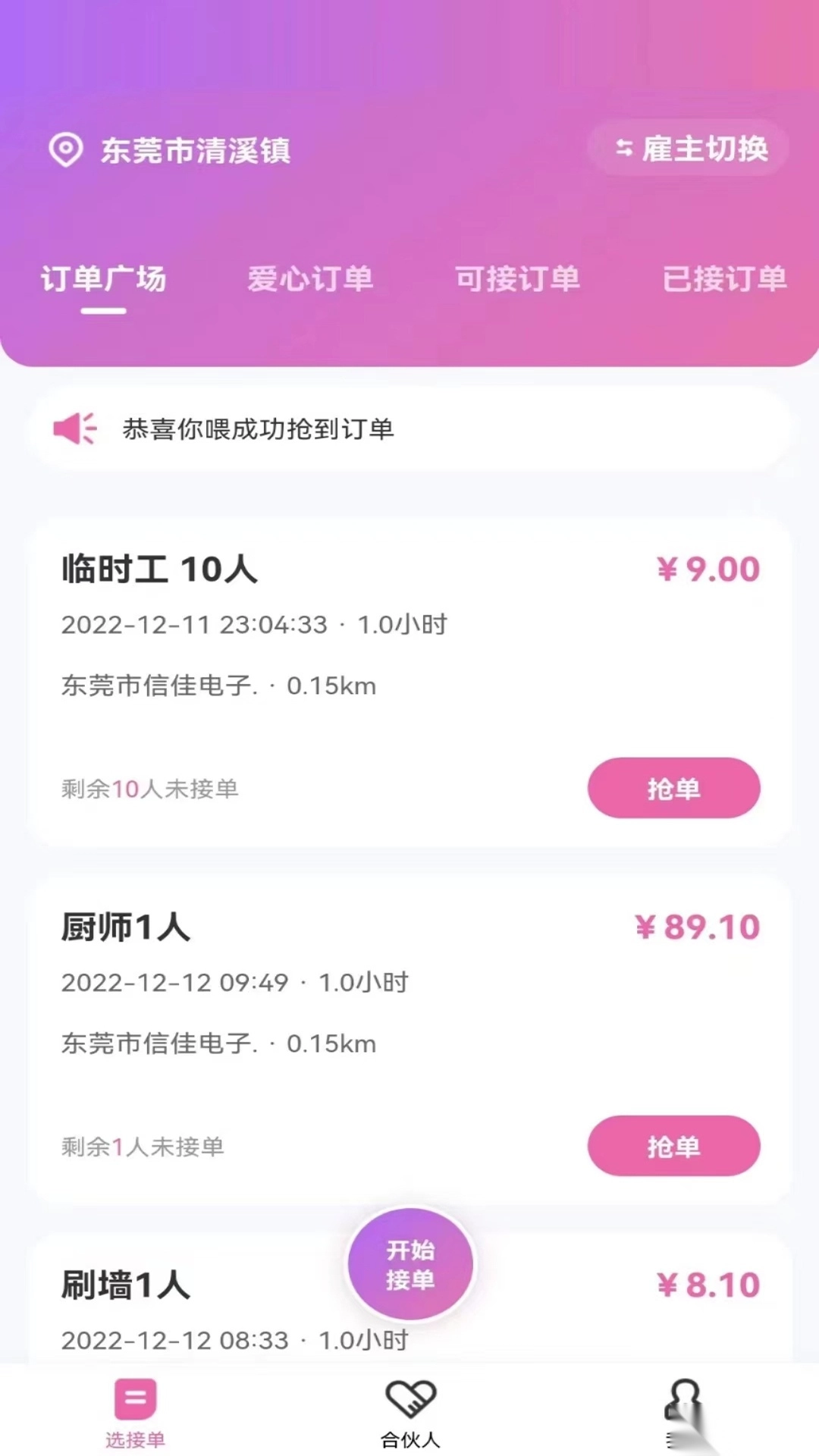Open the 临时工 10人 order details
This screenshot has height=1456, width=819.
pos(158,570)
